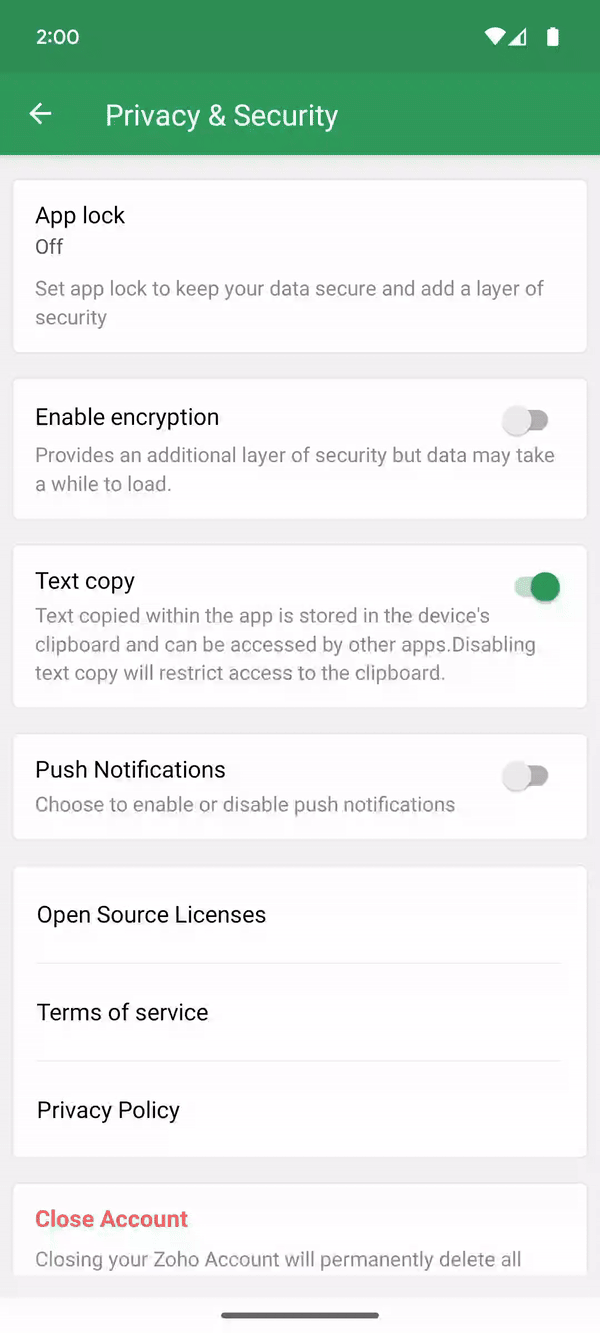
Task: Open Open Source Licenses
Action: 299,915
